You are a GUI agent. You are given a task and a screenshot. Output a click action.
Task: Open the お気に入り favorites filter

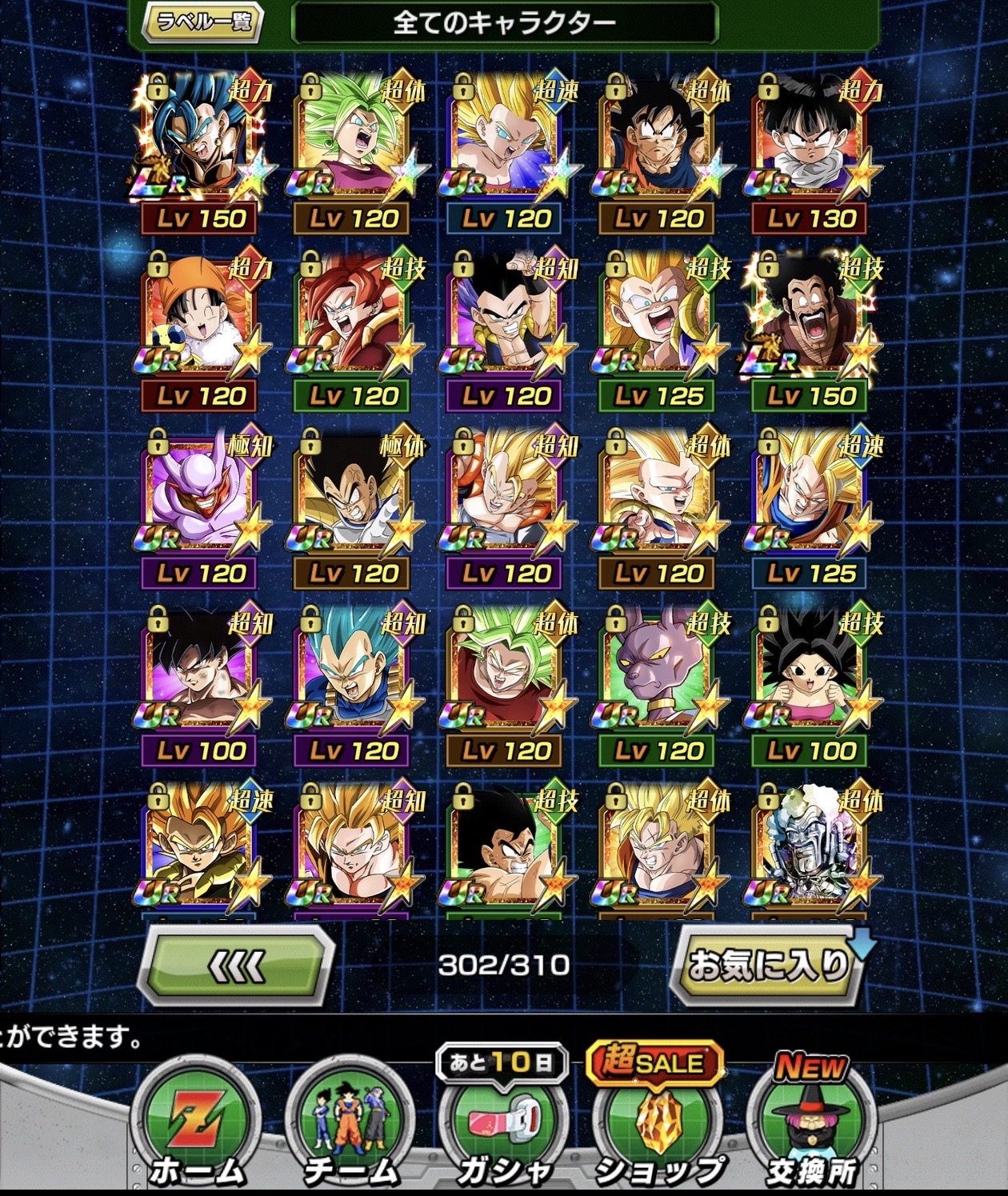click(767, 965)
